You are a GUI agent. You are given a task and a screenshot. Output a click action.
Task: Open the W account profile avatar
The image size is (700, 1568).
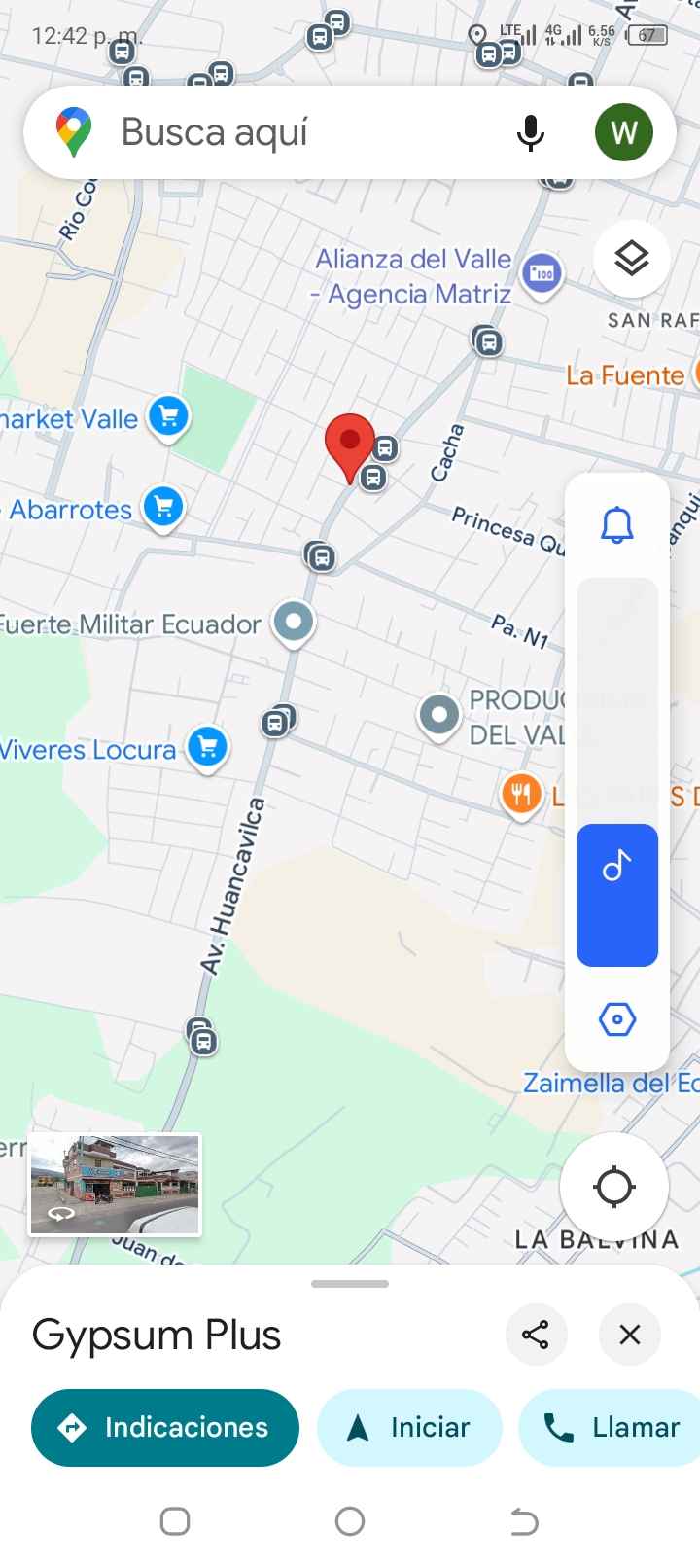[x=623, y=132]
